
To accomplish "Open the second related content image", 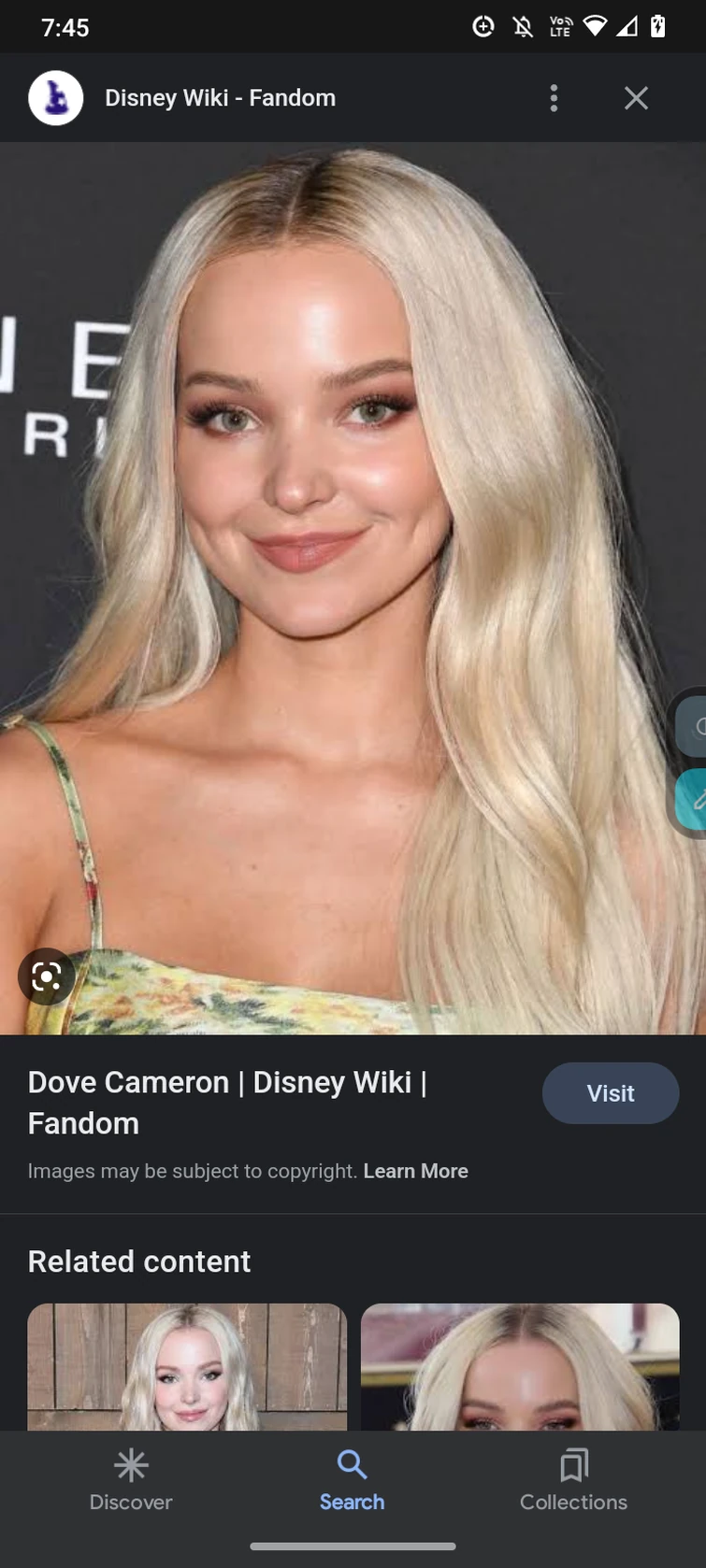I will click(x=520, y=1366).
